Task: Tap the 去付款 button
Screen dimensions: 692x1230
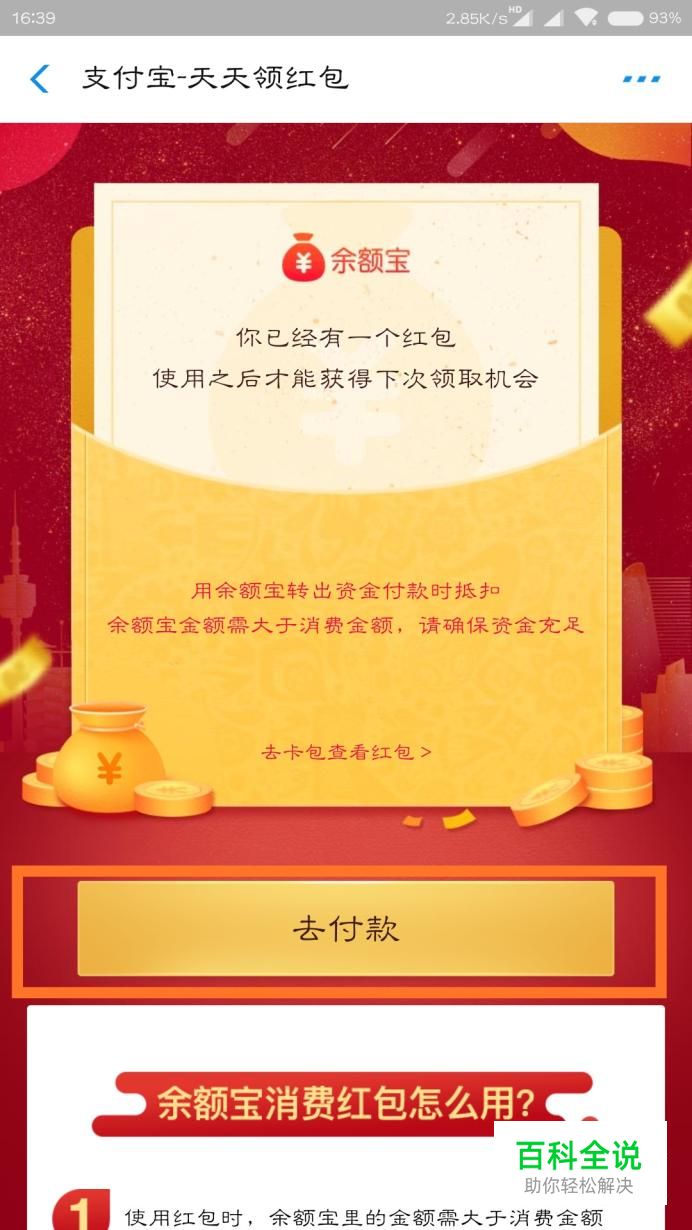Action: (x=345, y=928)
